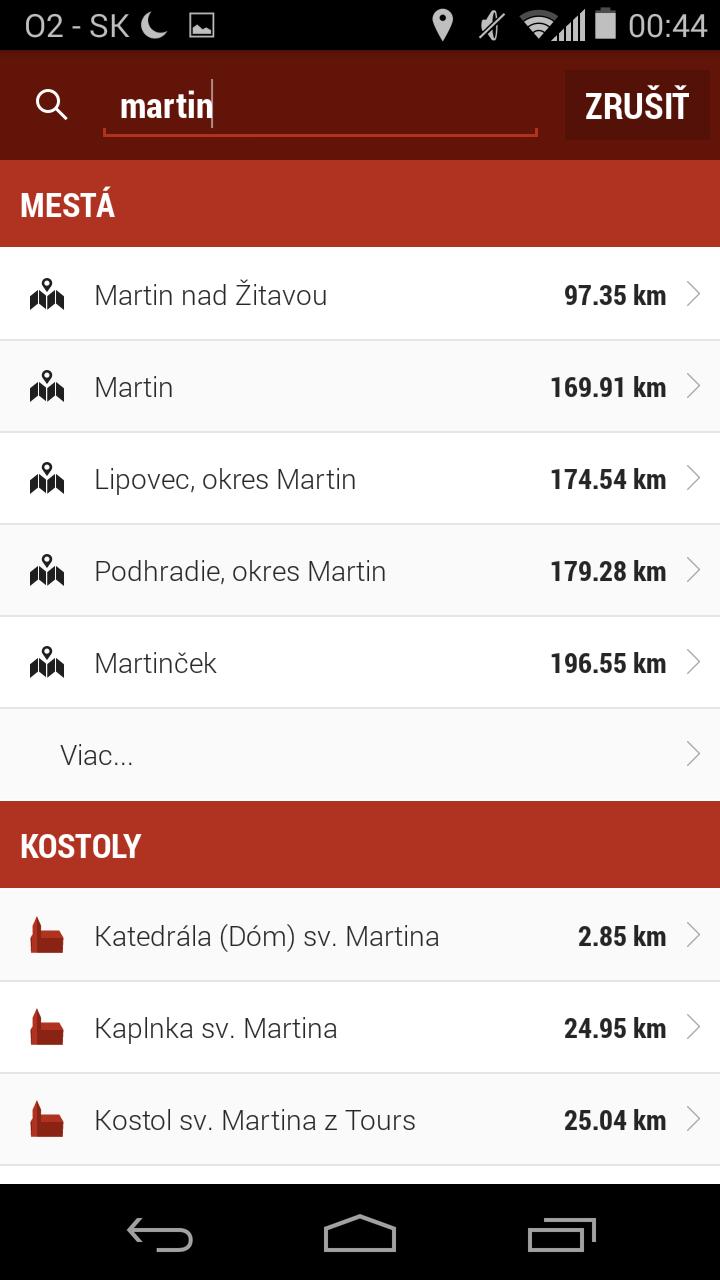Open more cities via Viac... link

(97, 754)
